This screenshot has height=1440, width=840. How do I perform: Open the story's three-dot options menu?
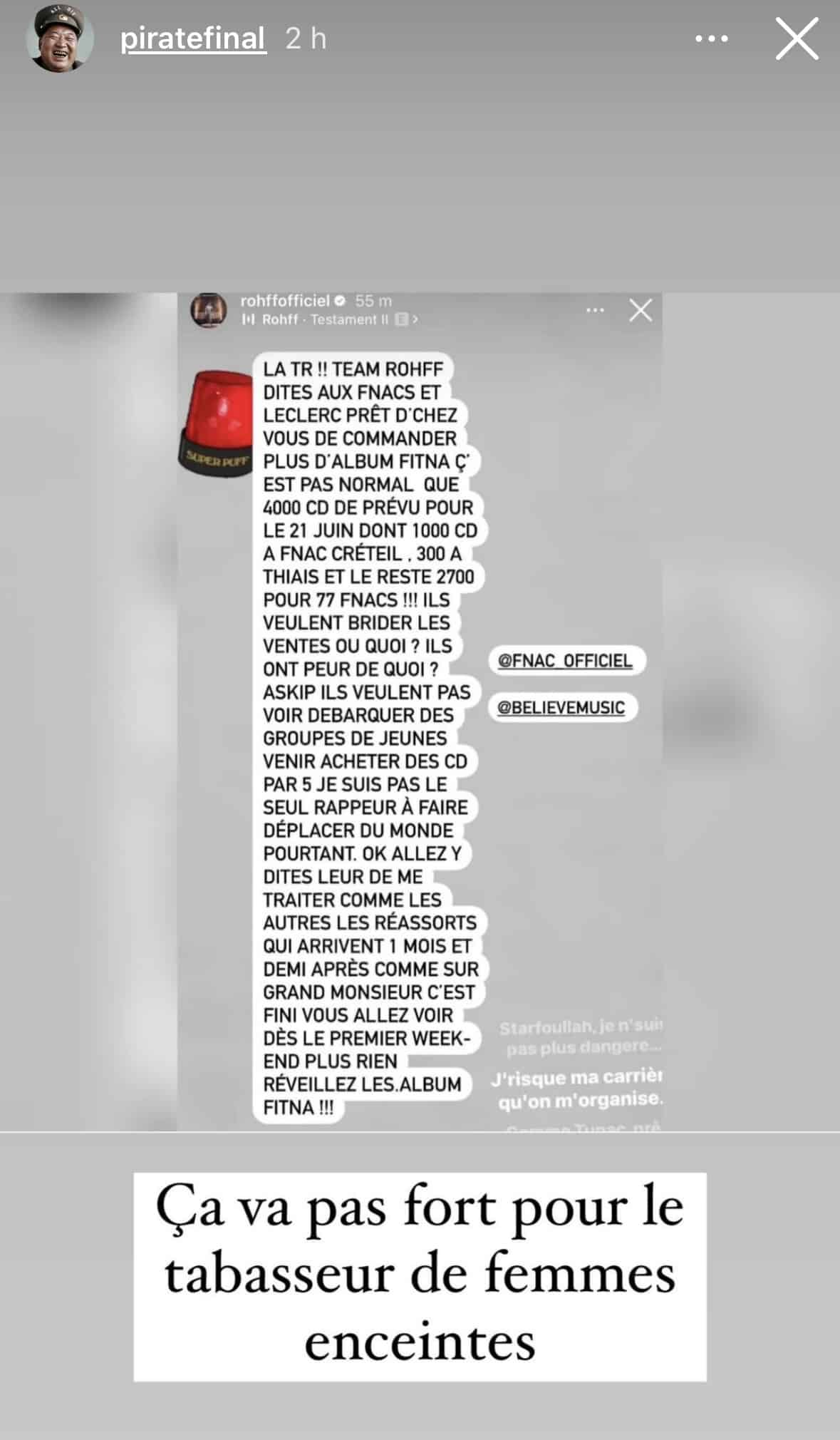click(711, 38)
